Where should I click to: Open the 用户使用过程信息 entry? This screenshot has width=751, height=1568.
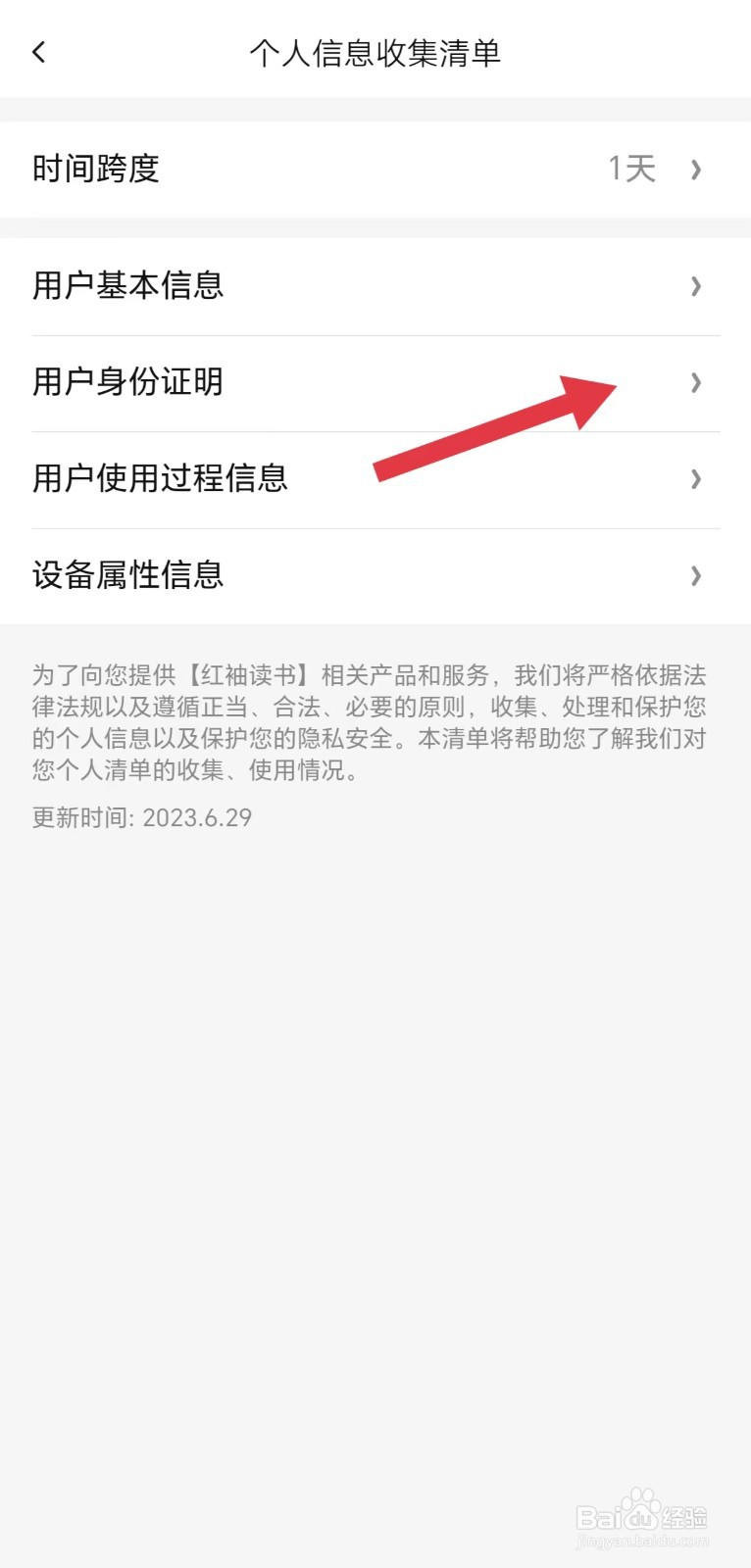click(x=159, y=479)
